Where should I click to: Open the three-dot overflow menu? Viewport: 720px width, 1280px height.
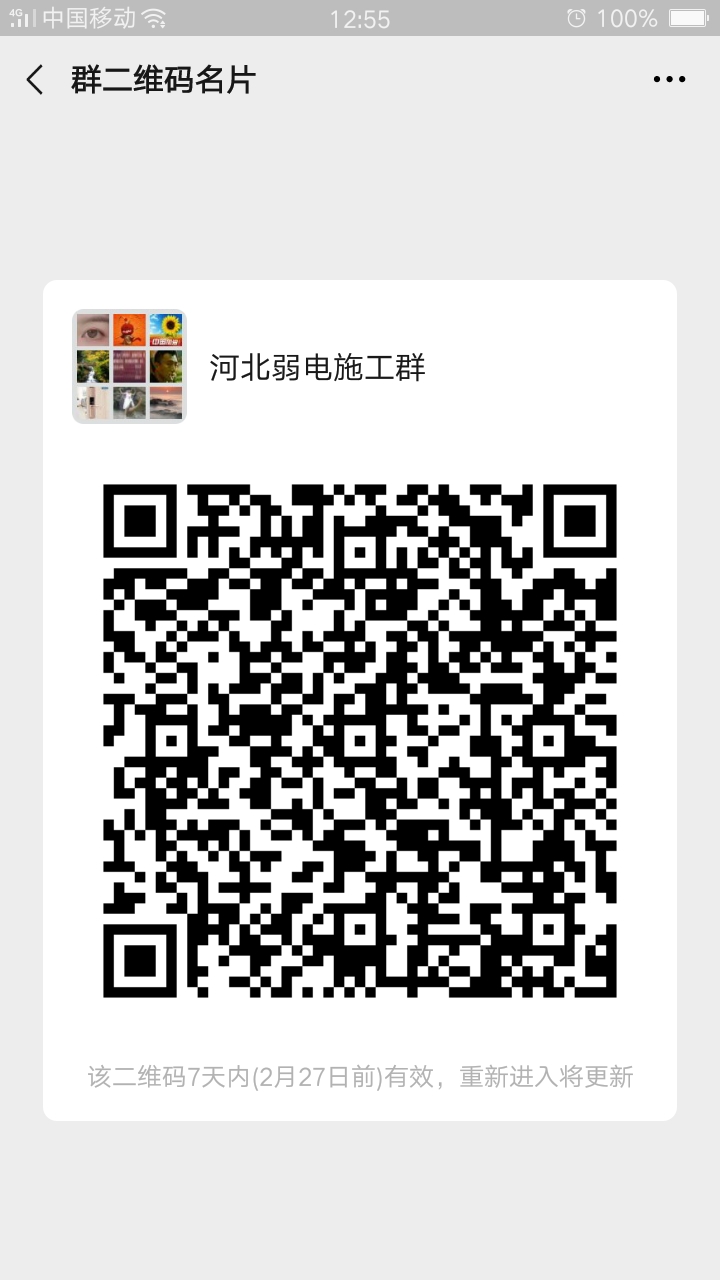click(669, 80)
